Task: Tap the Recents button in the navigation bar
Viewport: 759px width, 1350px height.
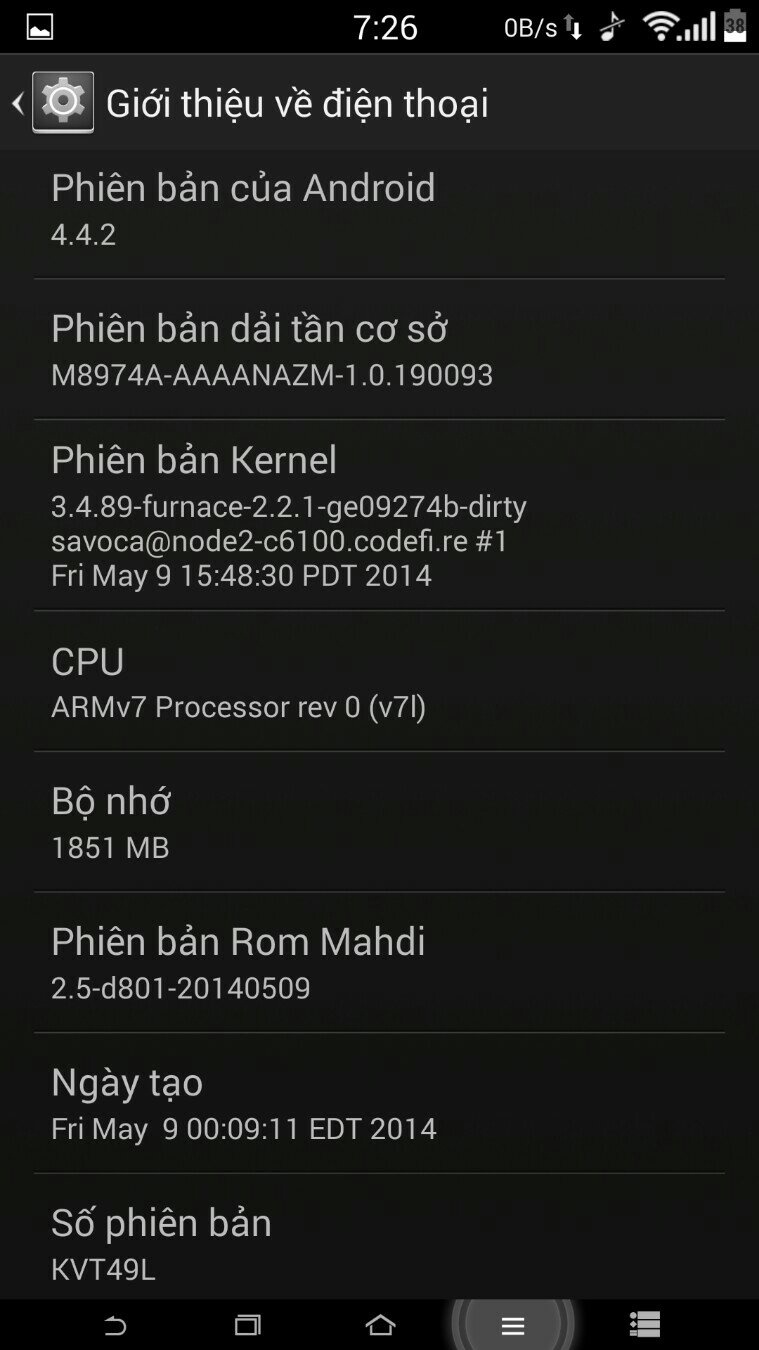Action: [247, 1325]
